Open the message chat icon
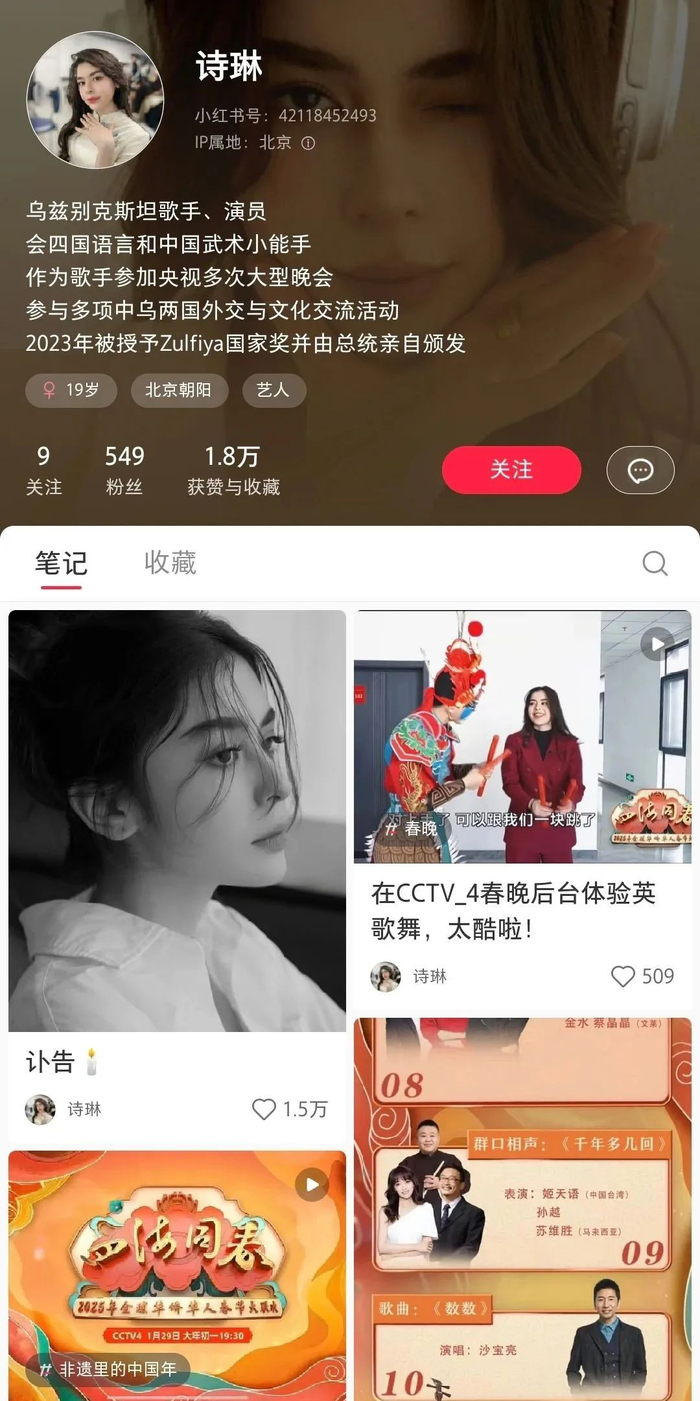 640,470
